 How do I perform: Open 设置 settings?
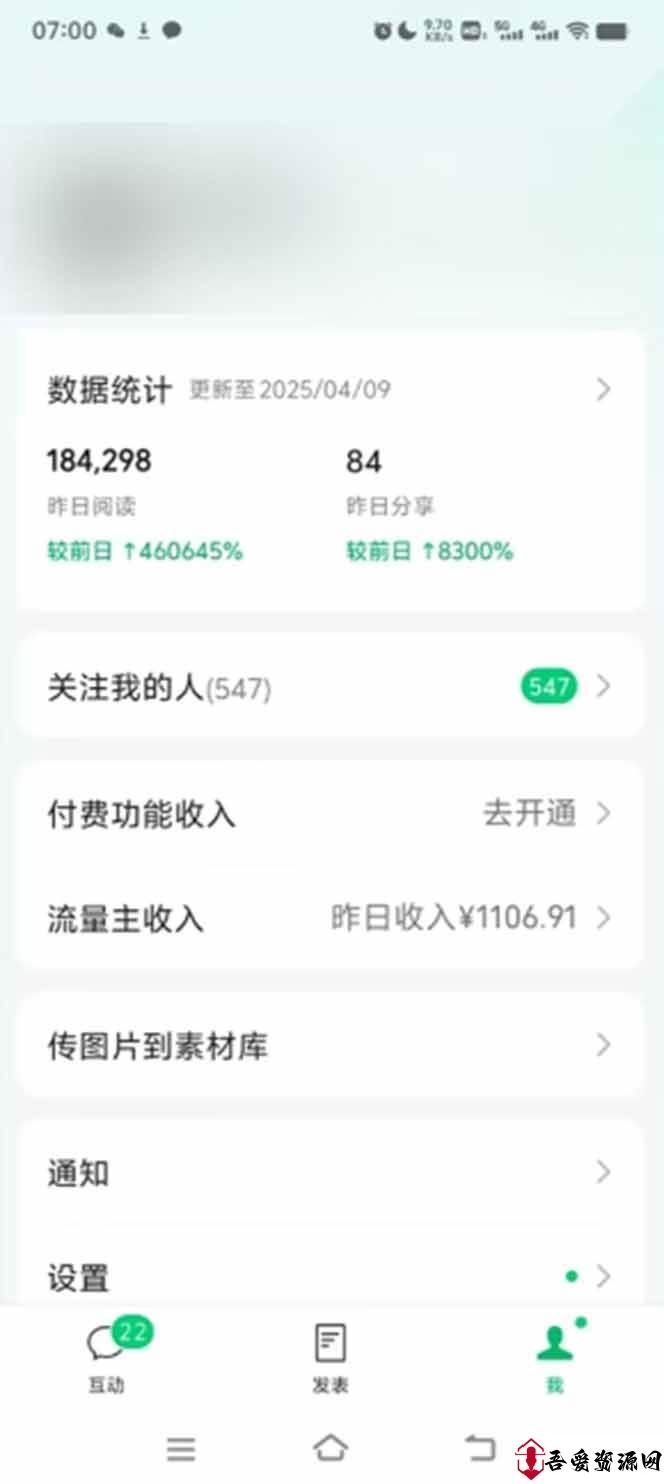point(330,1276)
